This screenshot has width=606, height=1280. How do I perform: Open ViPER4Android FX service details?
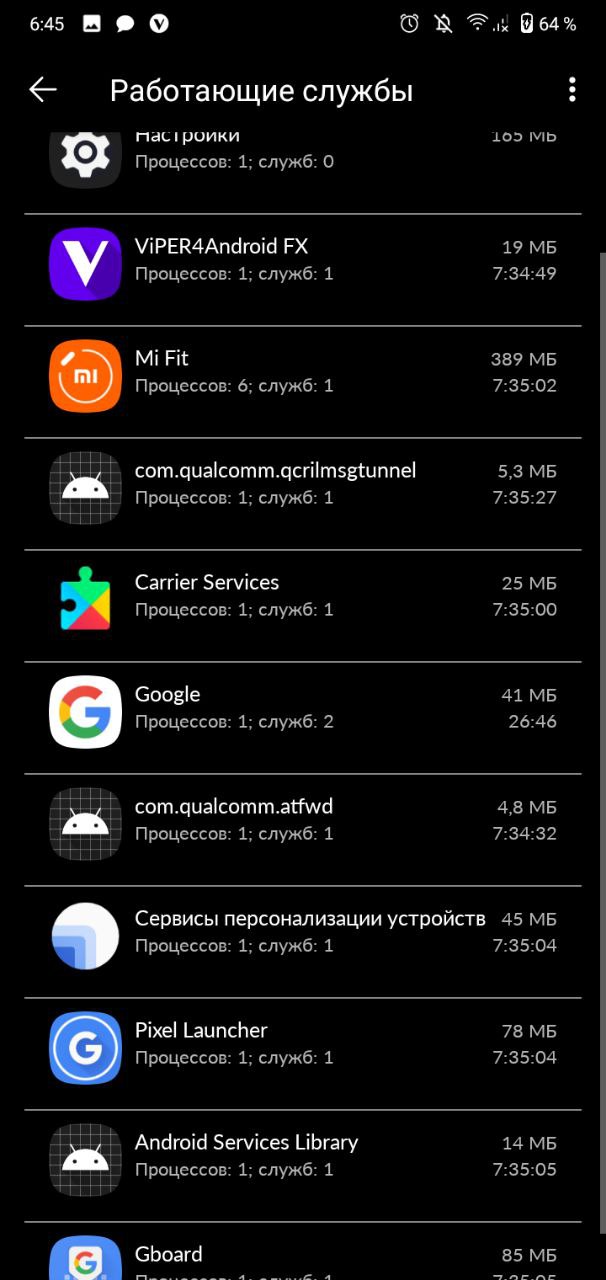(303, 270)
